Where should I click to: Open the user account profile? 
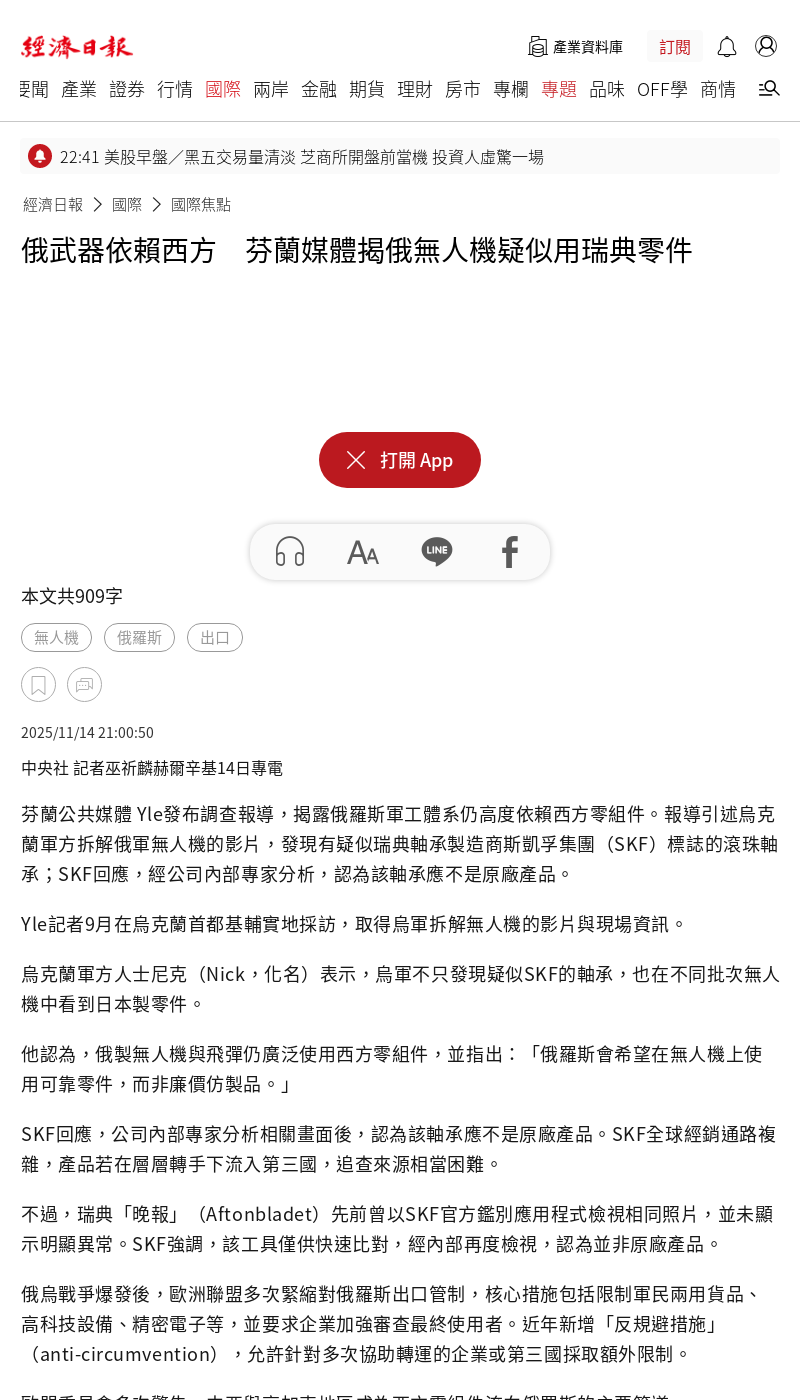coord(766,46)
